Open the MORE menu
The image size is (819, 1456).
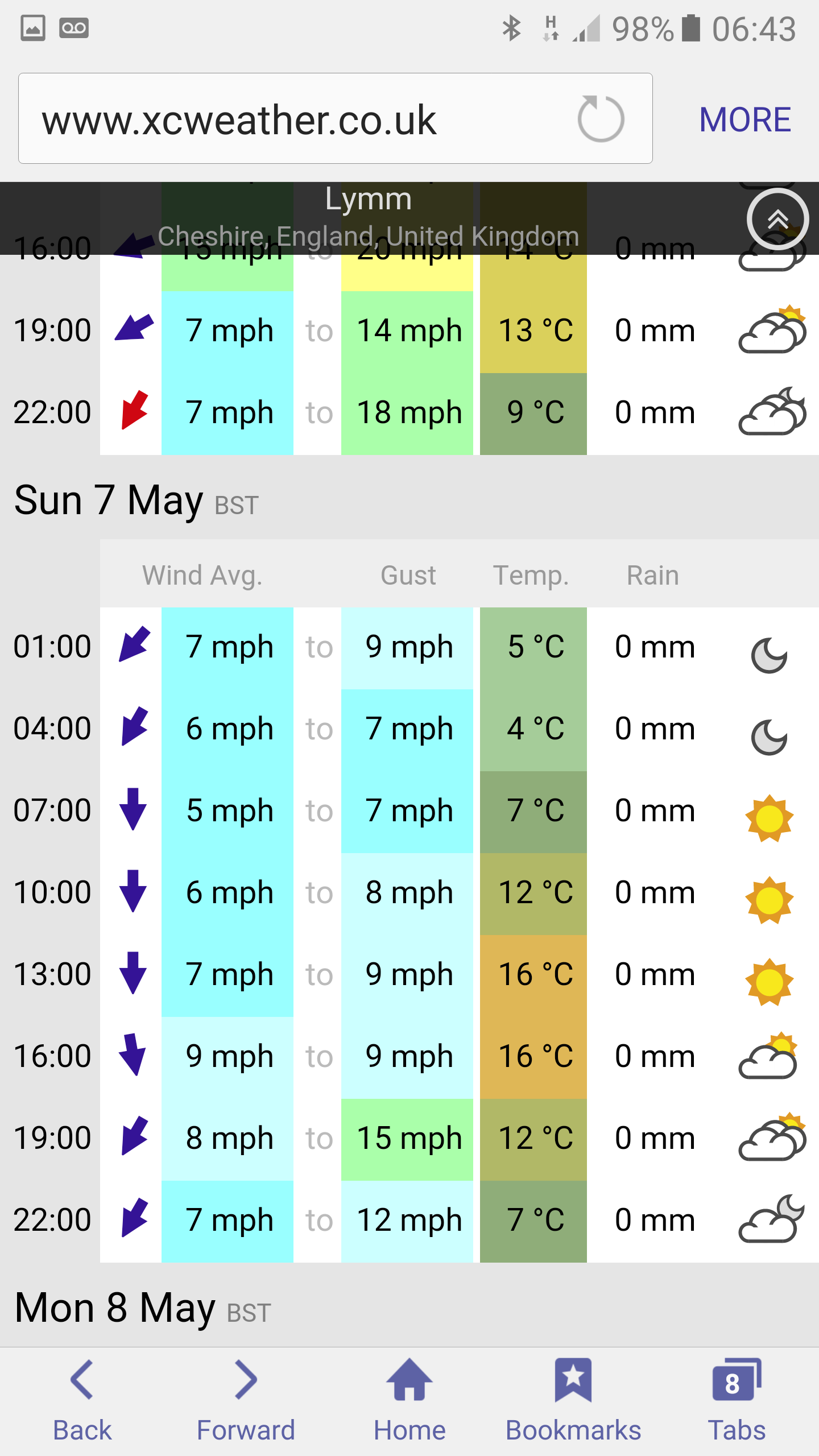pyautogui.click(x=744, y=119)
